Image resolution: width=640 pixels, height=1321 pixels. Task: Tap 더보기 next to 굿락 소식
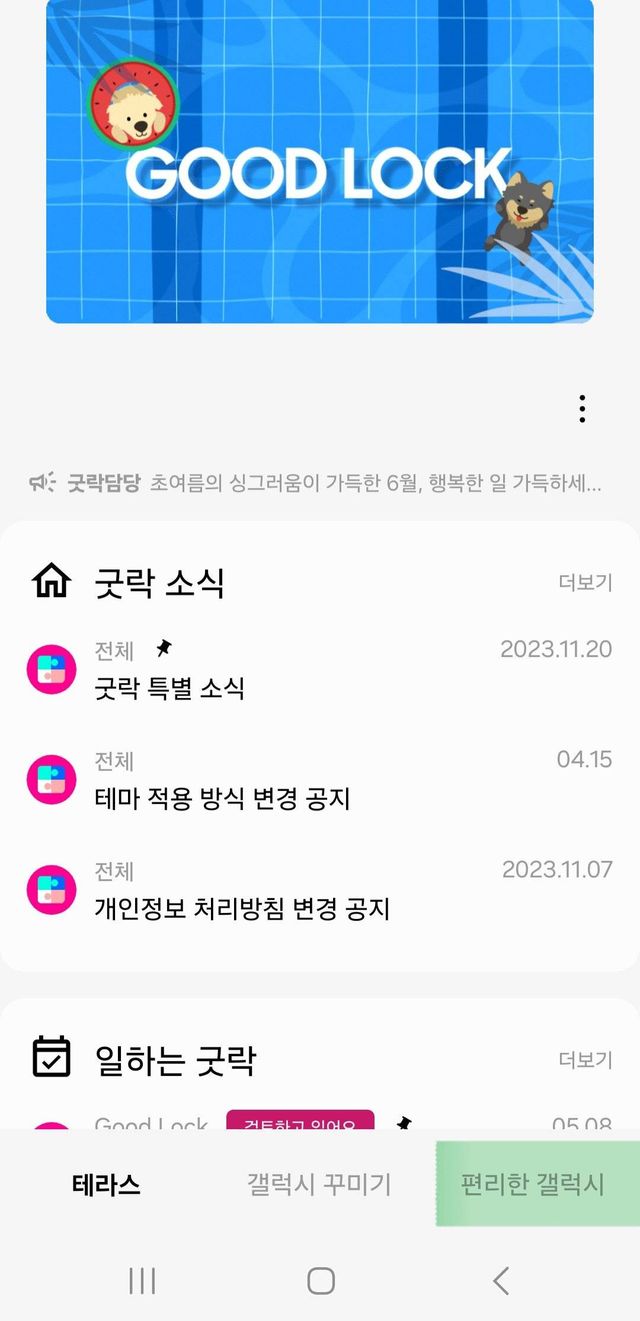point(585,582)
